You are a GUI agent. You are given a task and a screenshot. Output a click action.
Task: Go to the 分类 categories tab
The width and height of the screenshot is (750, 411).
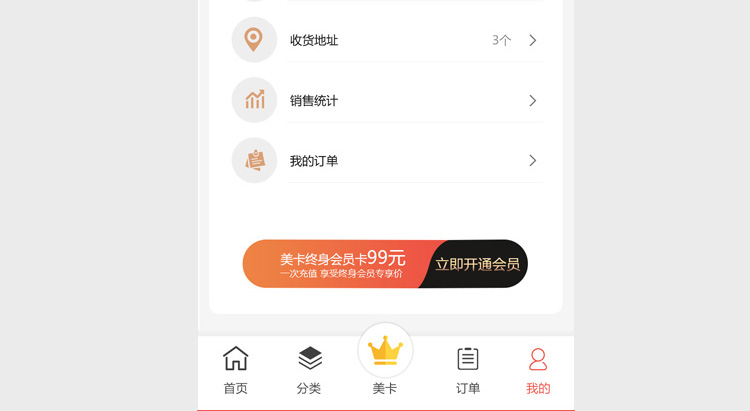coord(310,370)
